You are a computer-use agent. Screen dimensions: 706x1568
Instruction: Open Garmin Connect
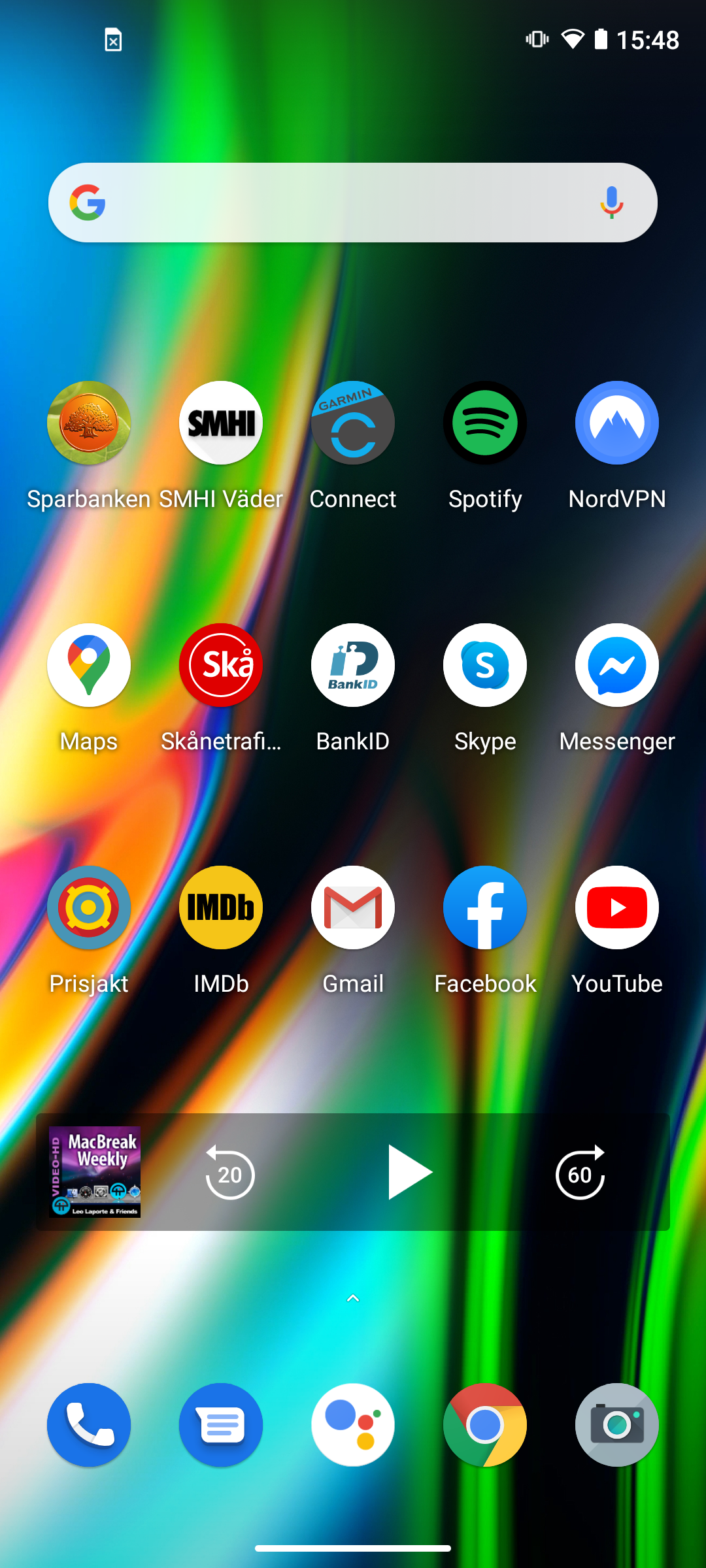click(353, 423)
